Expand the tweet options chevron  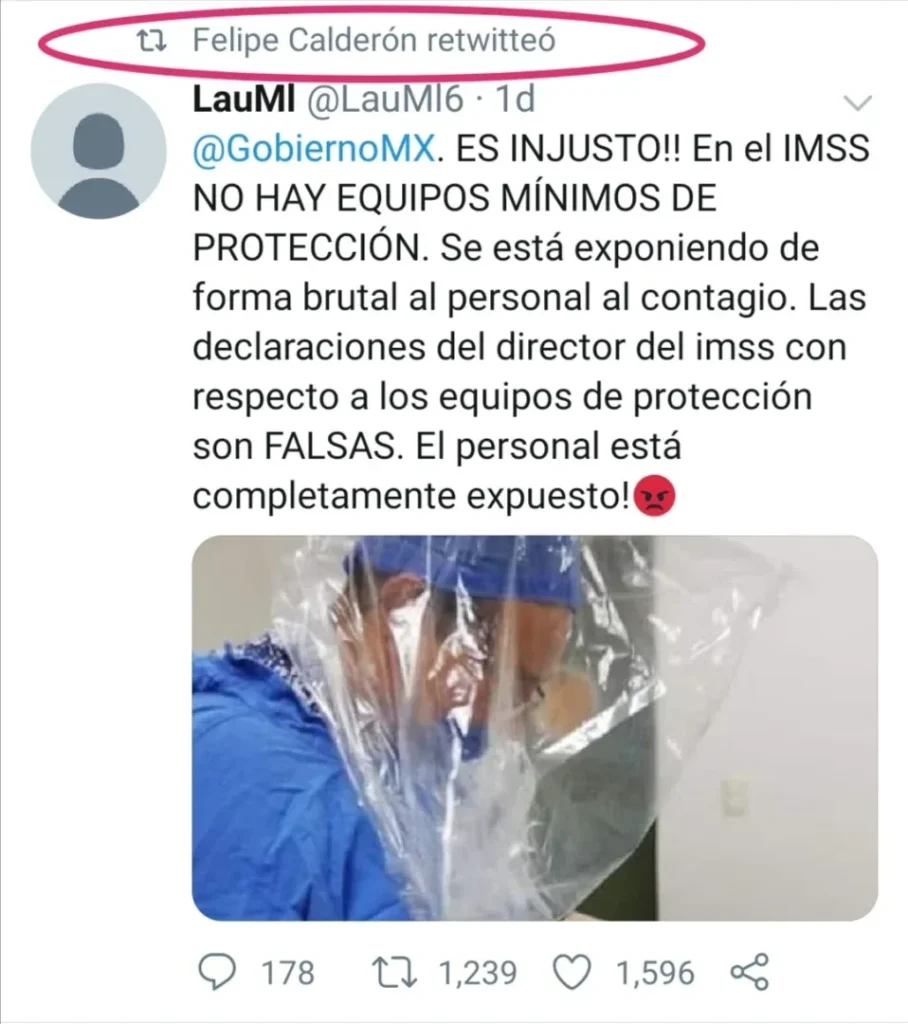coord(858,103)
